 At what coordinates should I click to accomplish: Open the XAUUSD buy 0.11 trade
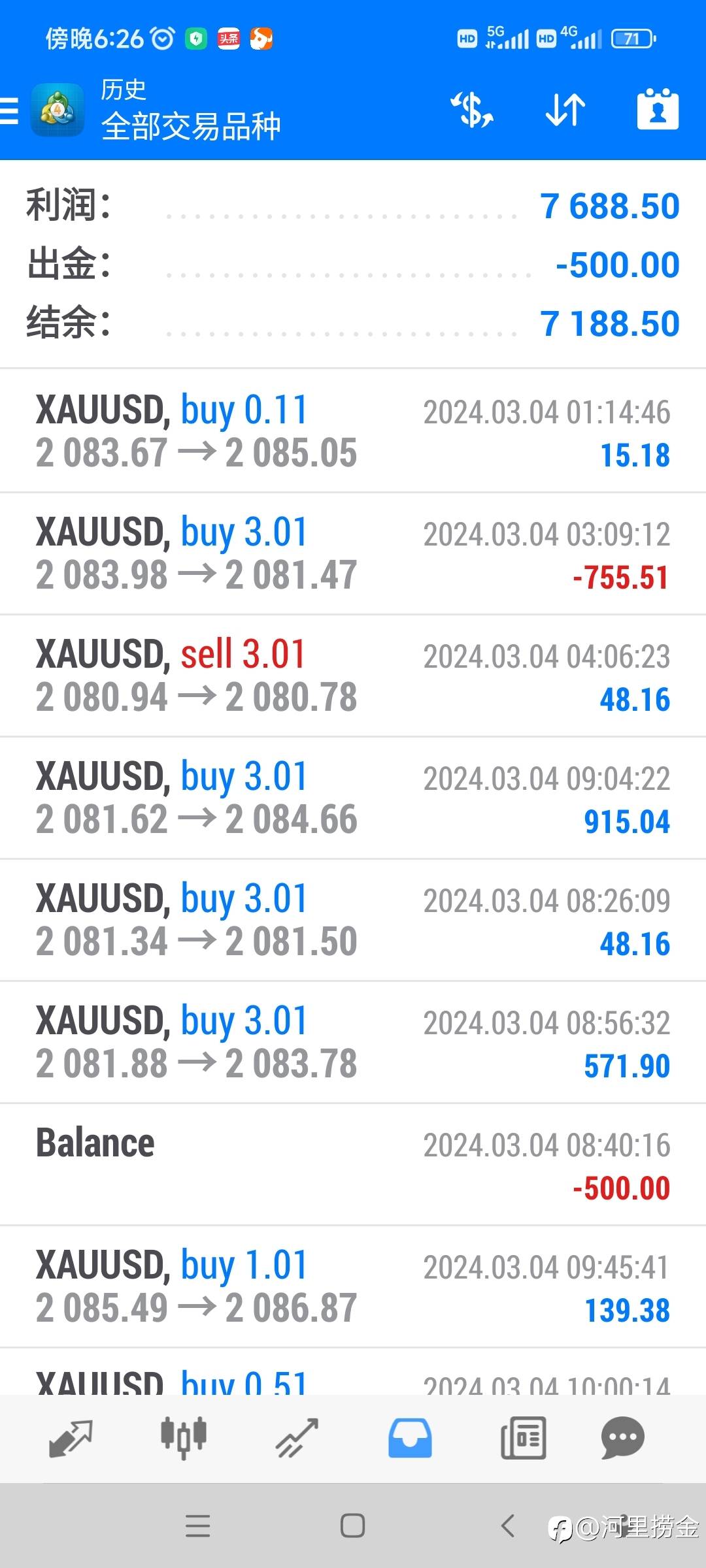(x=353, y=431)
